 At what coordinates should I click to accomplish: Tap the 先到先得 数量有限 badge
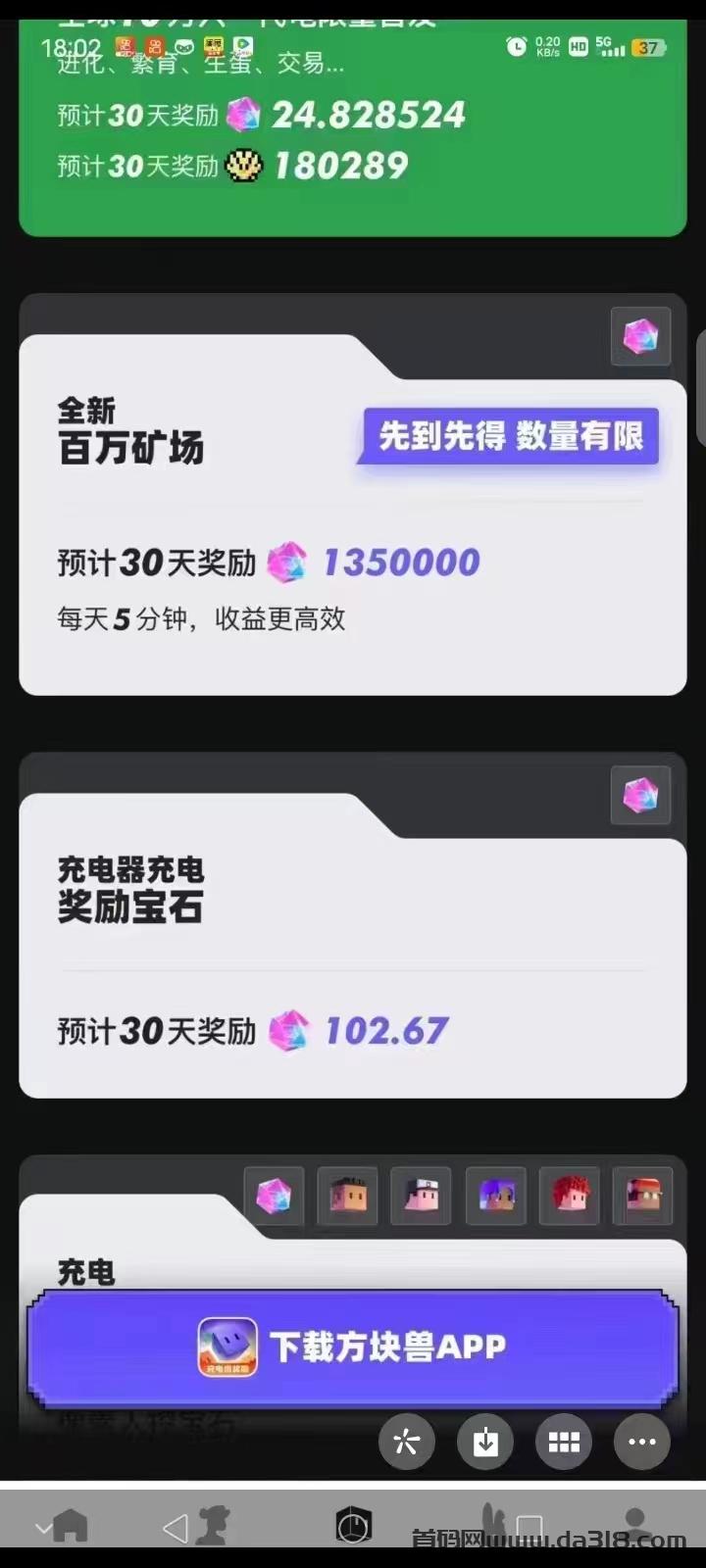tap(510, 436)
